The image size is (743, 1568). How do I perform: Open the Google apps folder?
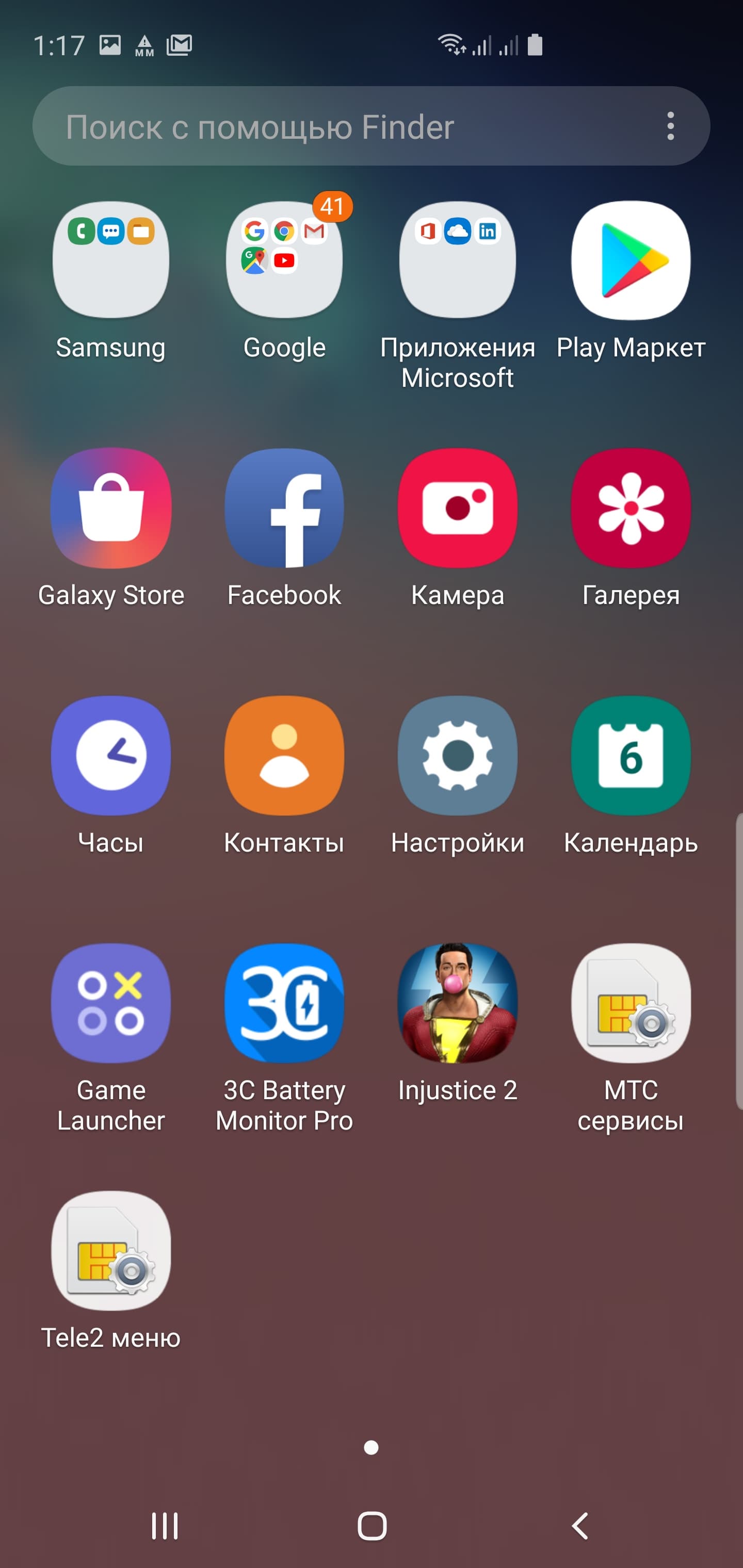[x=284, y=260]
